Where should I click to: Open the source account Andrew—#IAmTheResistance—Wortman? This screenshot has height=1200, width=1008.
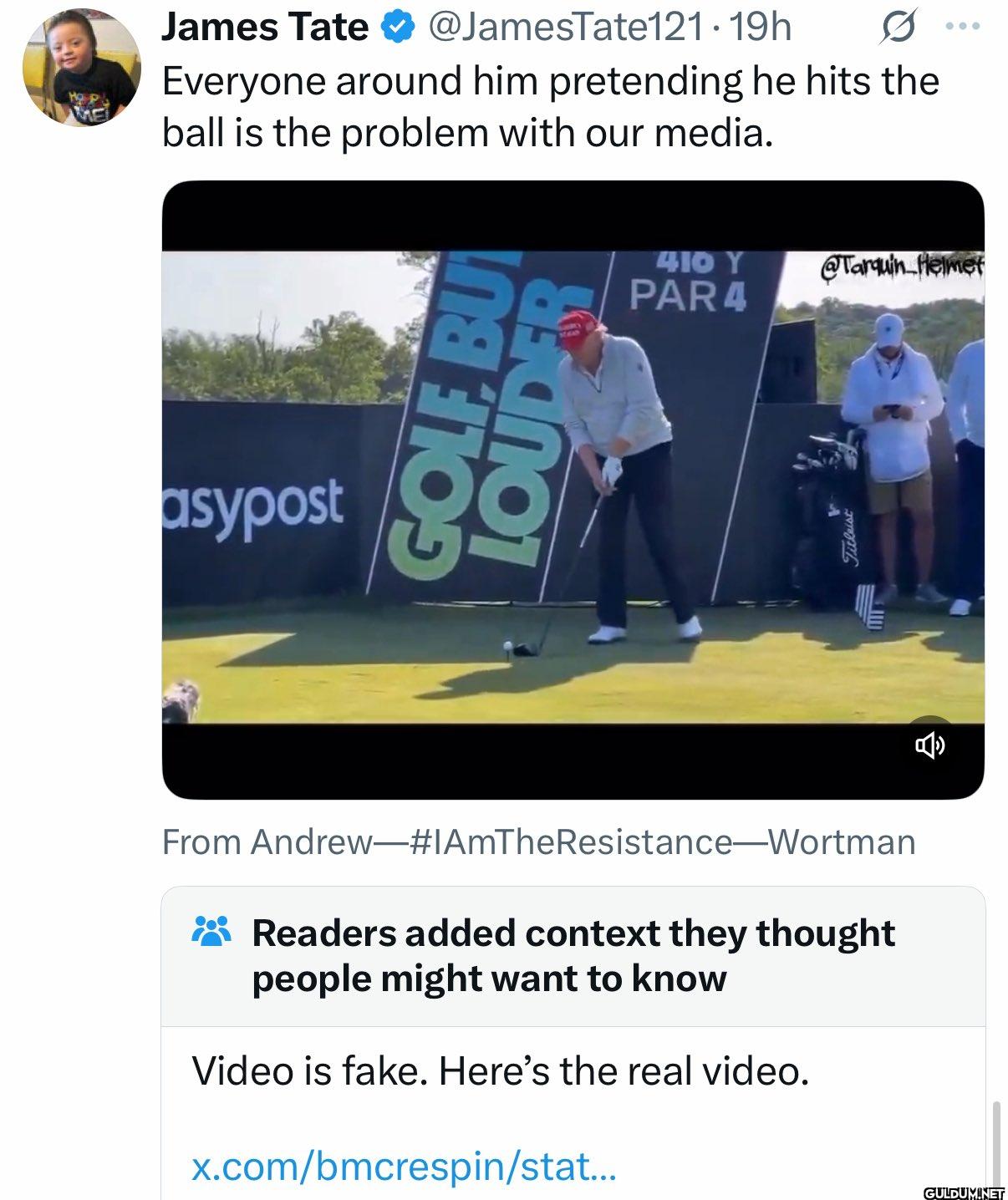click(583, 842)
